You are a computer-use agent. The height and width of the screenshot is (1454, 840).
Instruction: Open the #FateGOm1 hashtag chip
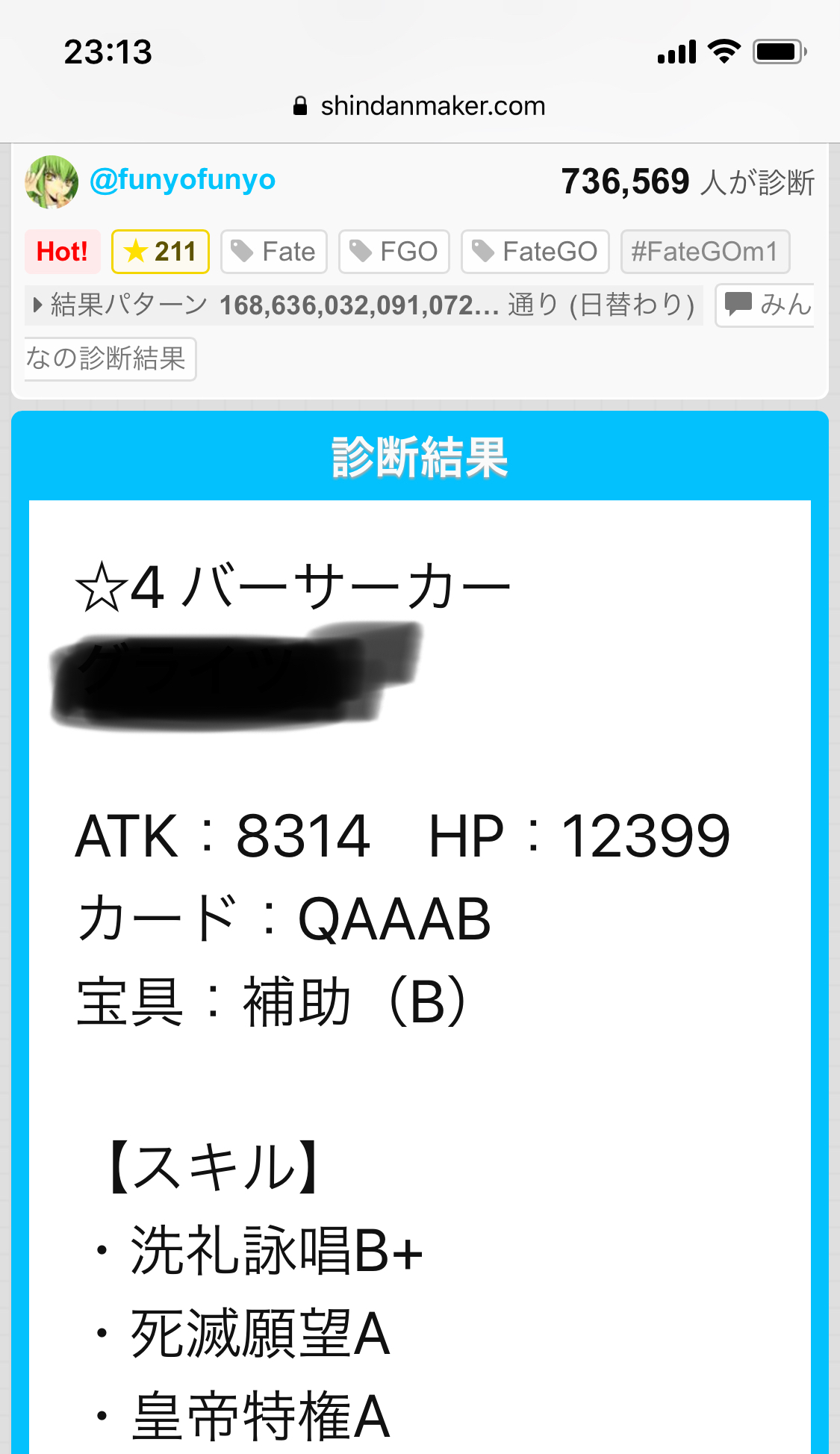[704, 252]
